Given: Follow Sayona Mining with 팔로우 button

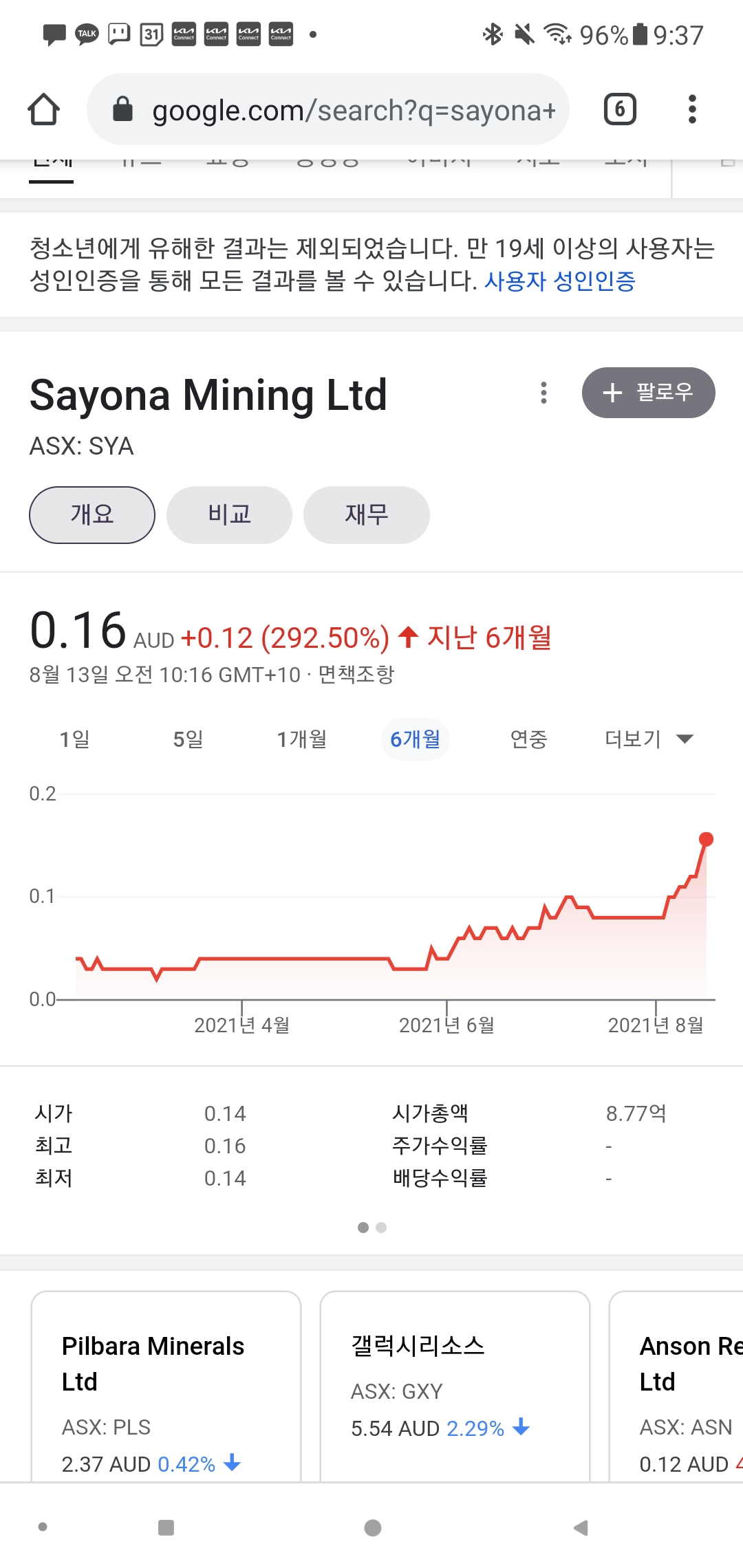Looking at the screenshot, I should coord(648,393).
